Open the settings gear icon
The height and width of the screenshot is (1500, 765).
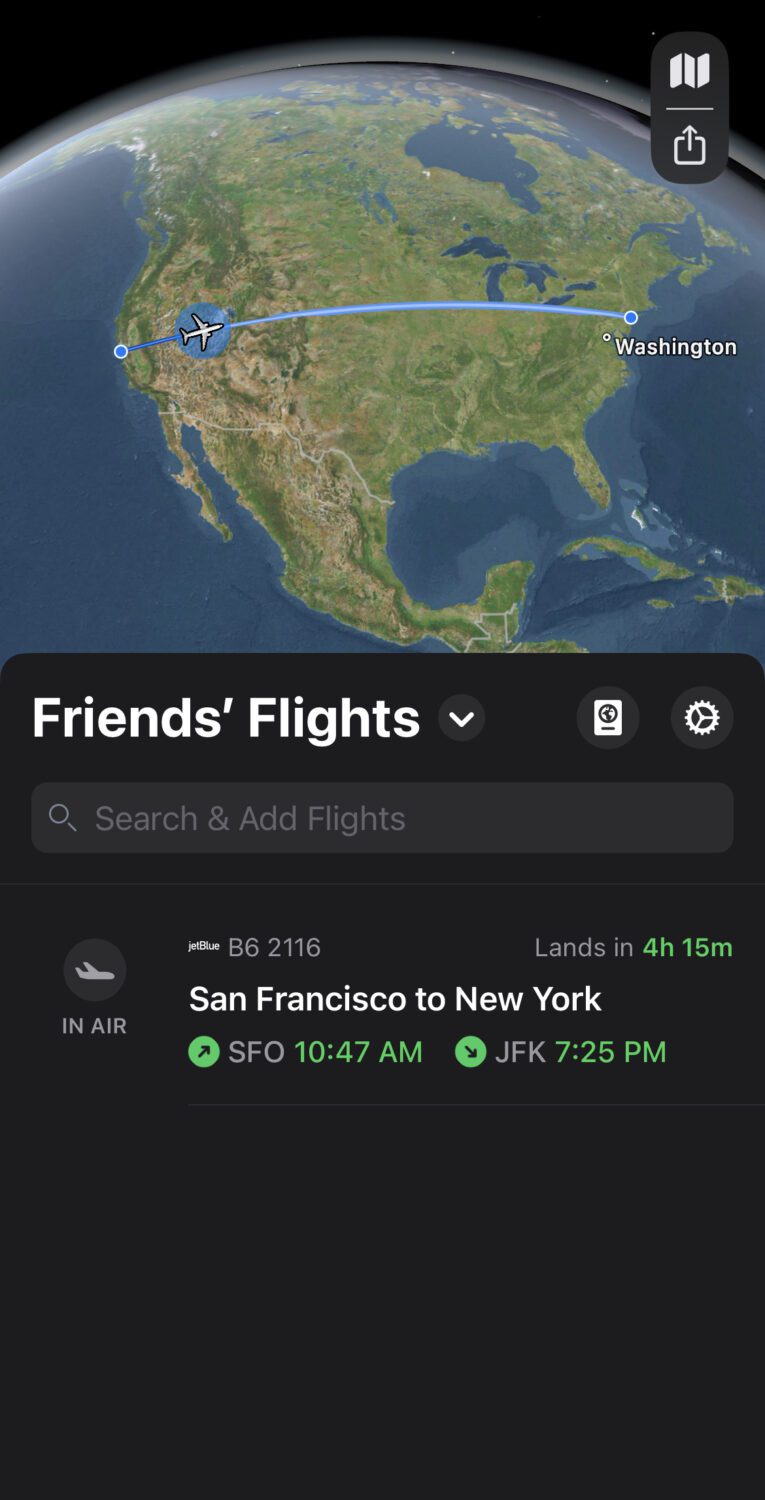click(702, 717)
